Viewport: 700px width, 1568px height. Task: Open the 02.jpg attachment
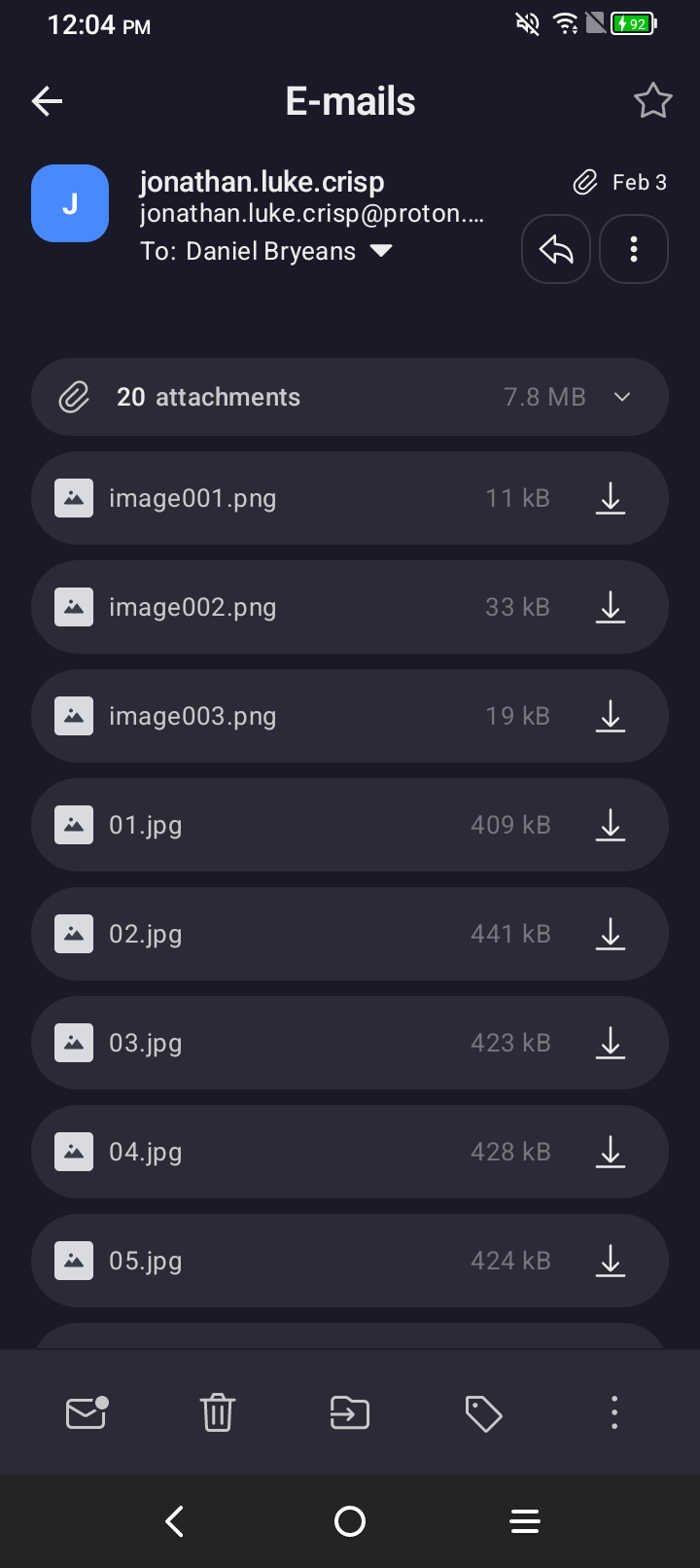[x=146, y=934]
